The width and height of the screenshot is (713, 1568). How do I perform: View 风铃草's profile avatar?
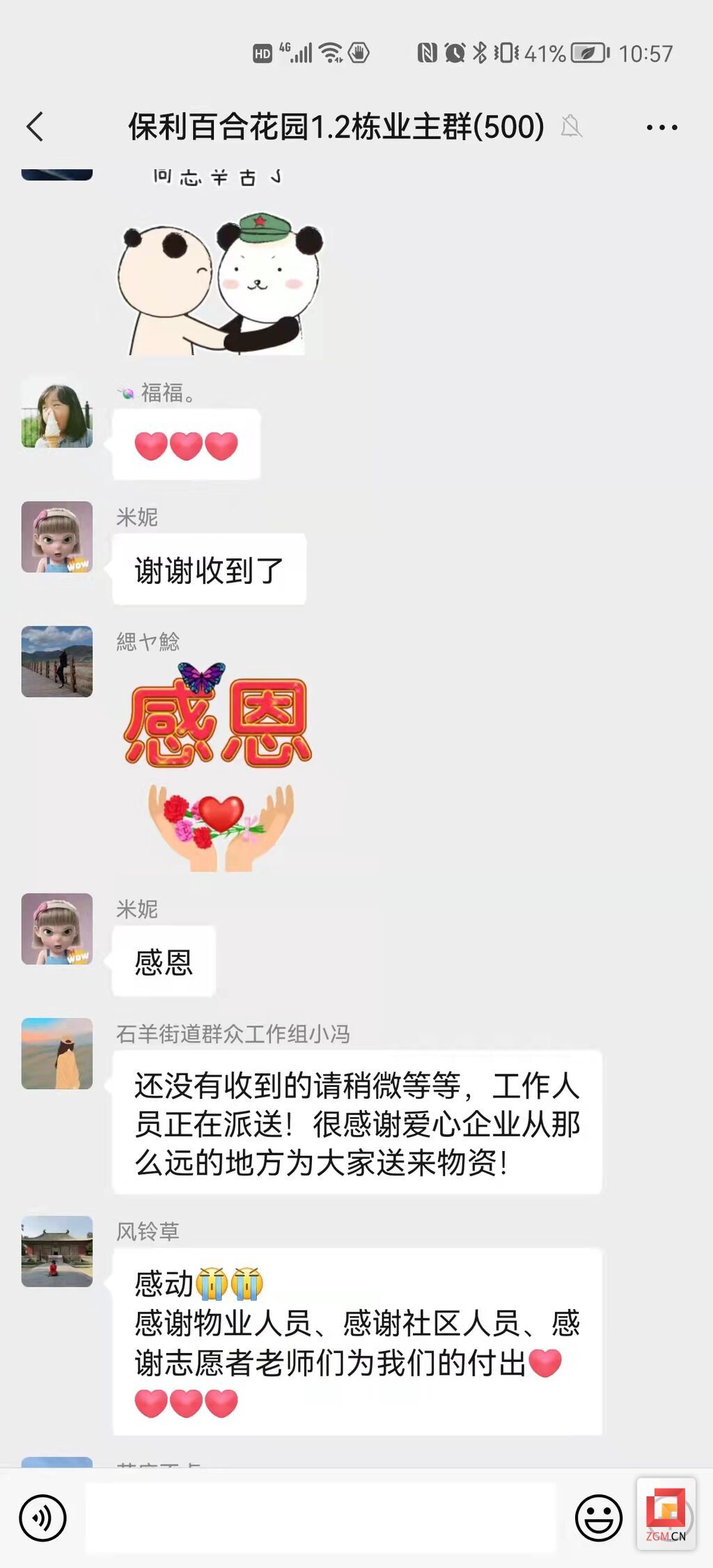pyautogui.click(x=57, y=1251)
